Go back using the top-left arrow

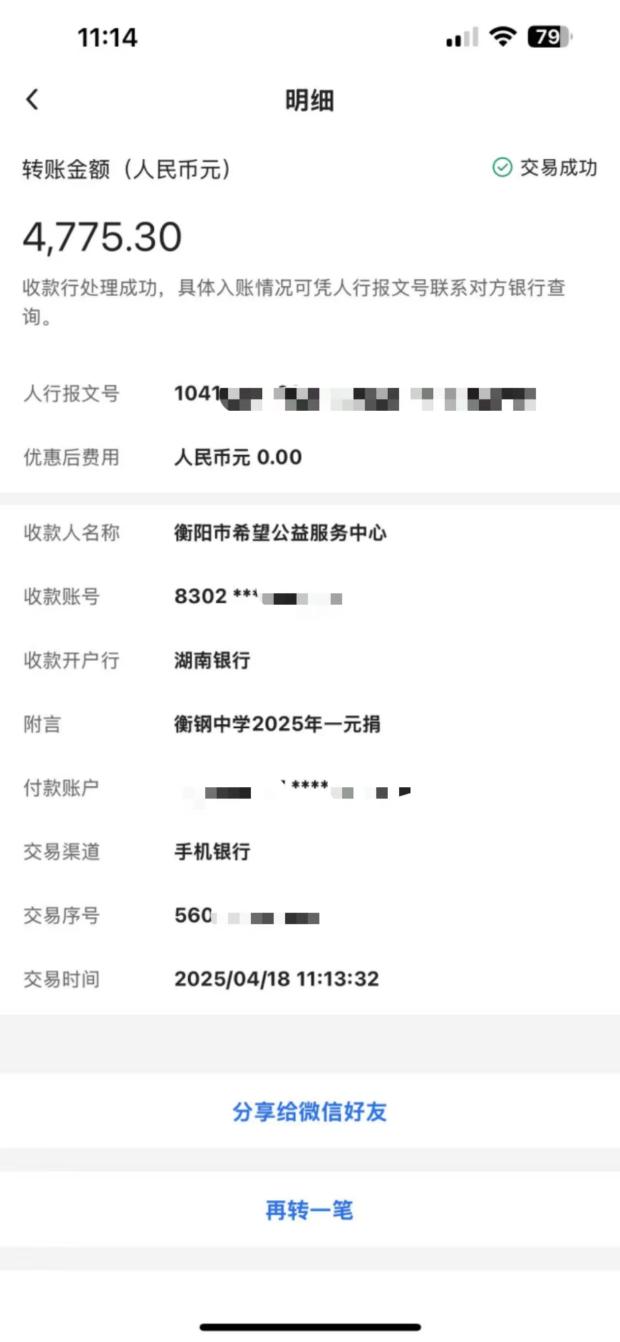pyautogui.click(x=32, y=99)
